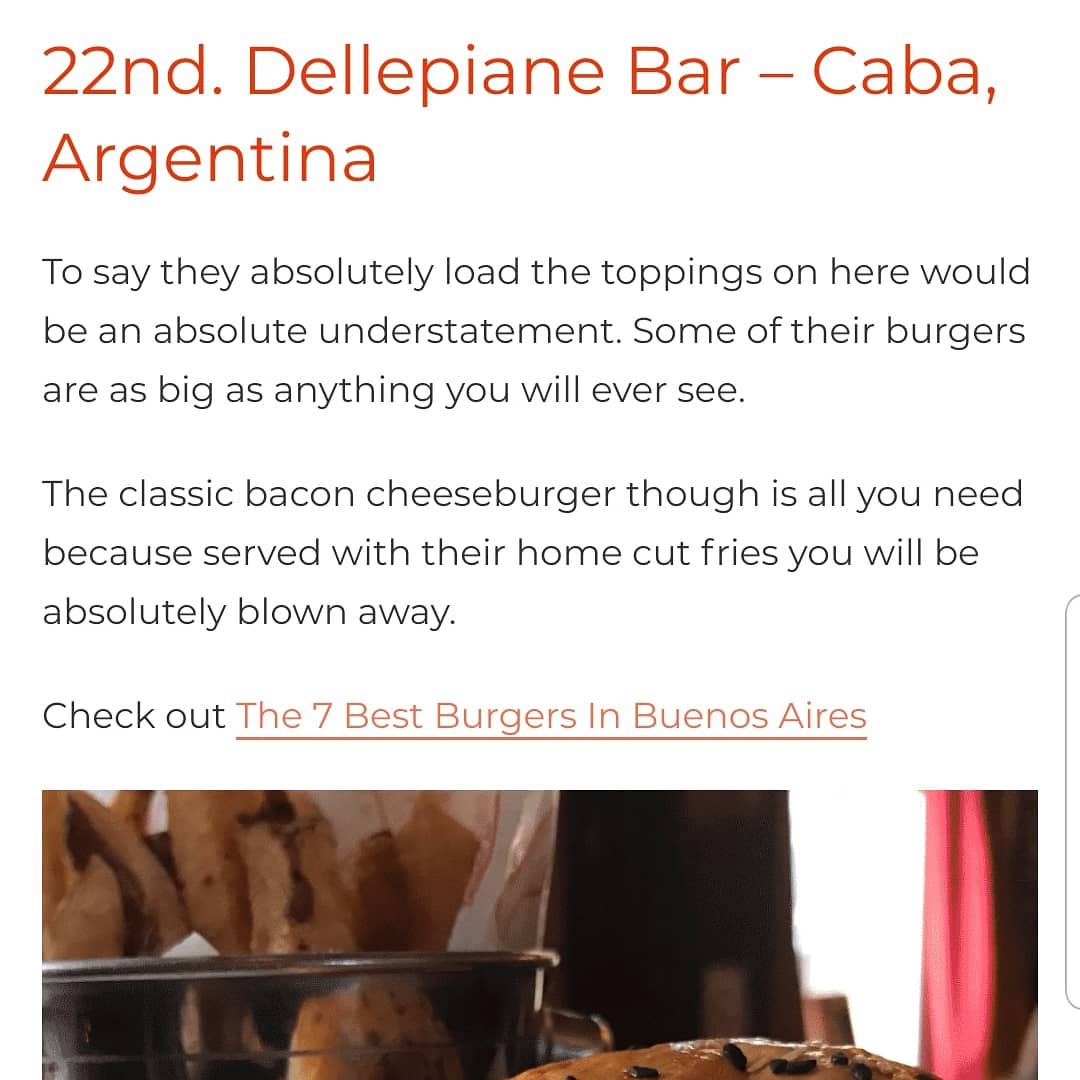
Task: Open The 7 Best Burgers In Buenos Aires link
Action: (x=551, y=716)
